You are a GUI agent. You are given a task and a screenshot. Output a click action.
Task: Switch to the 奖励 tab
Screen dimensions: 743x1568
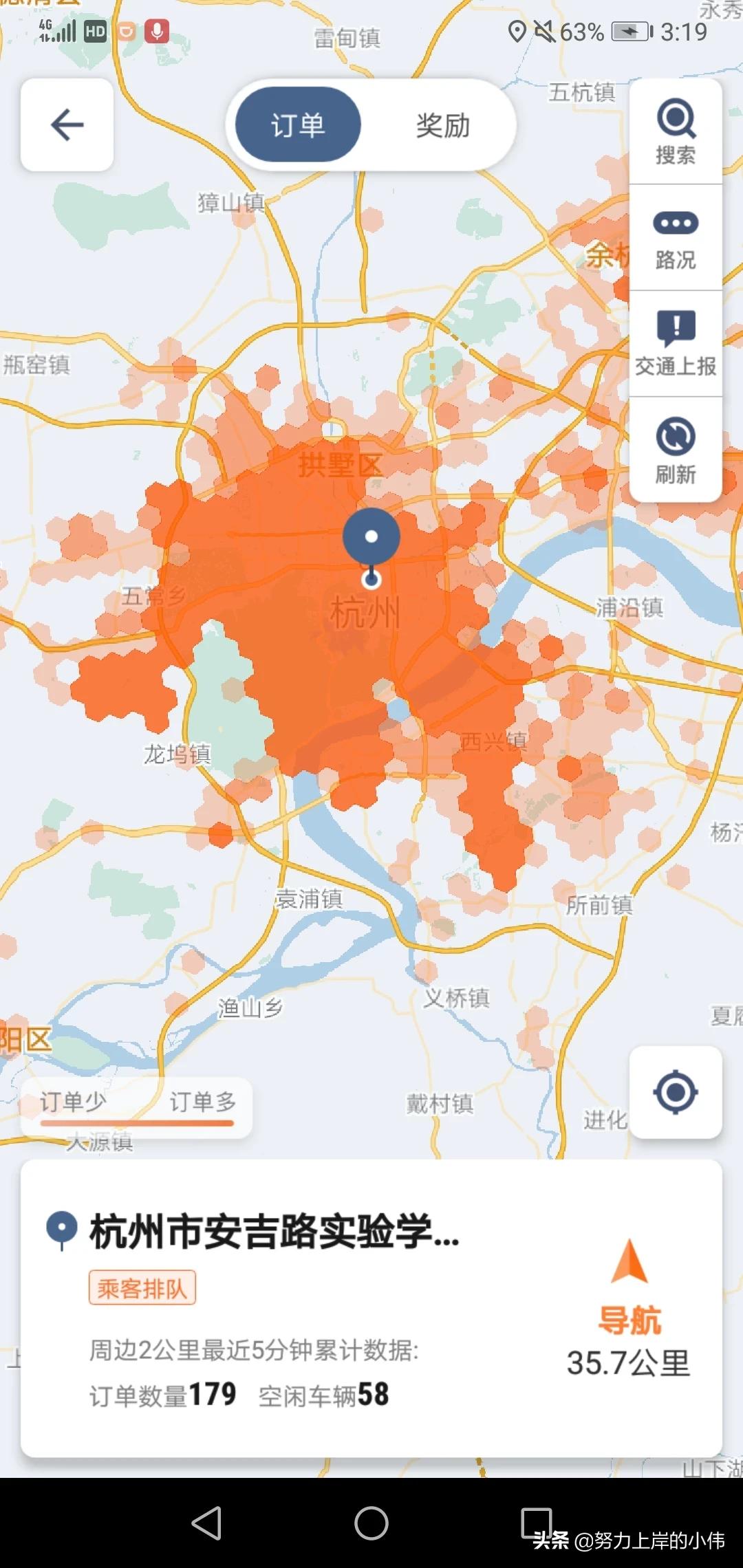pos(442,125)
